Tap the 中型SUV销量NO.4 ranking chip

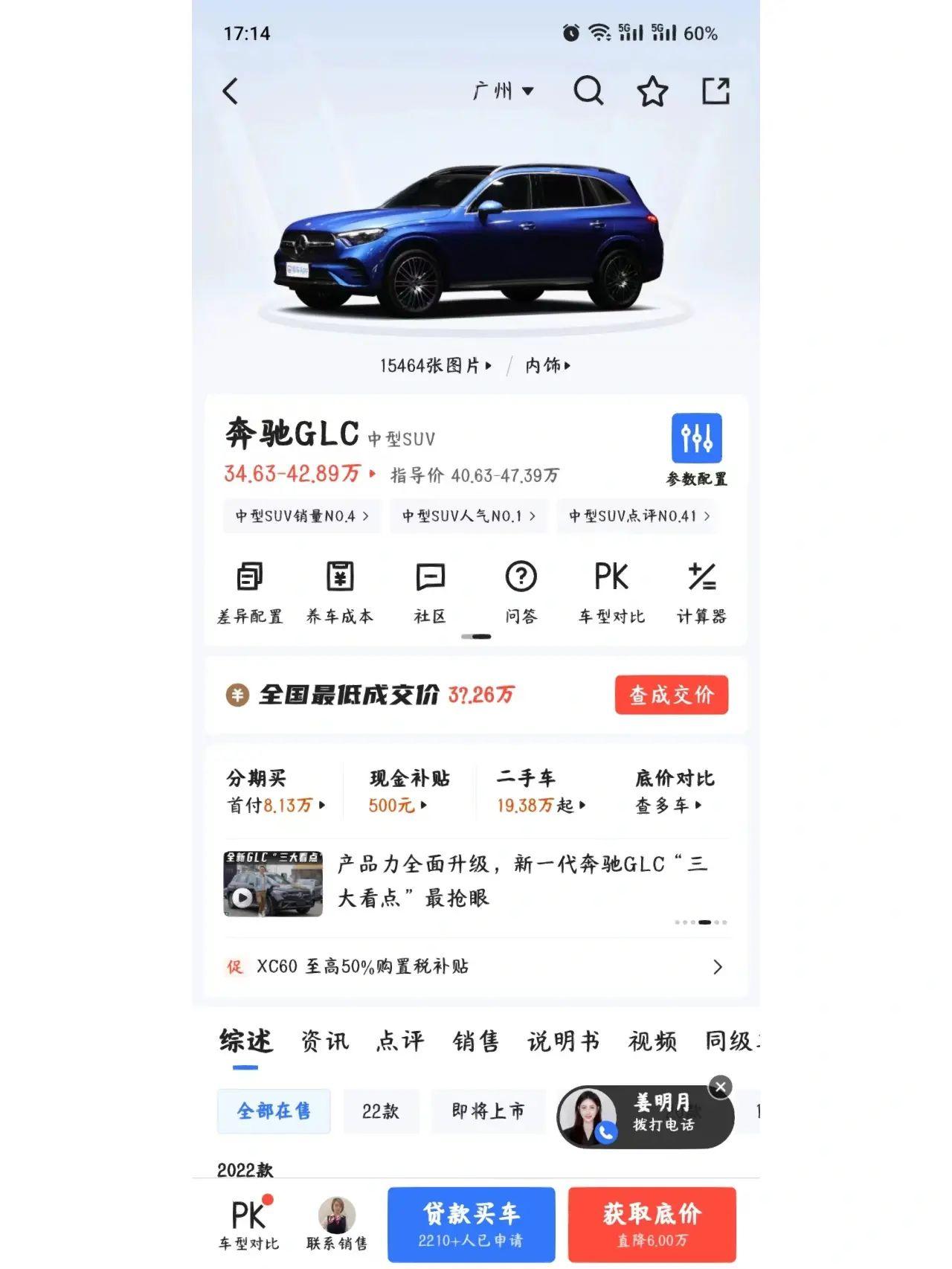(x=301, y=516)
